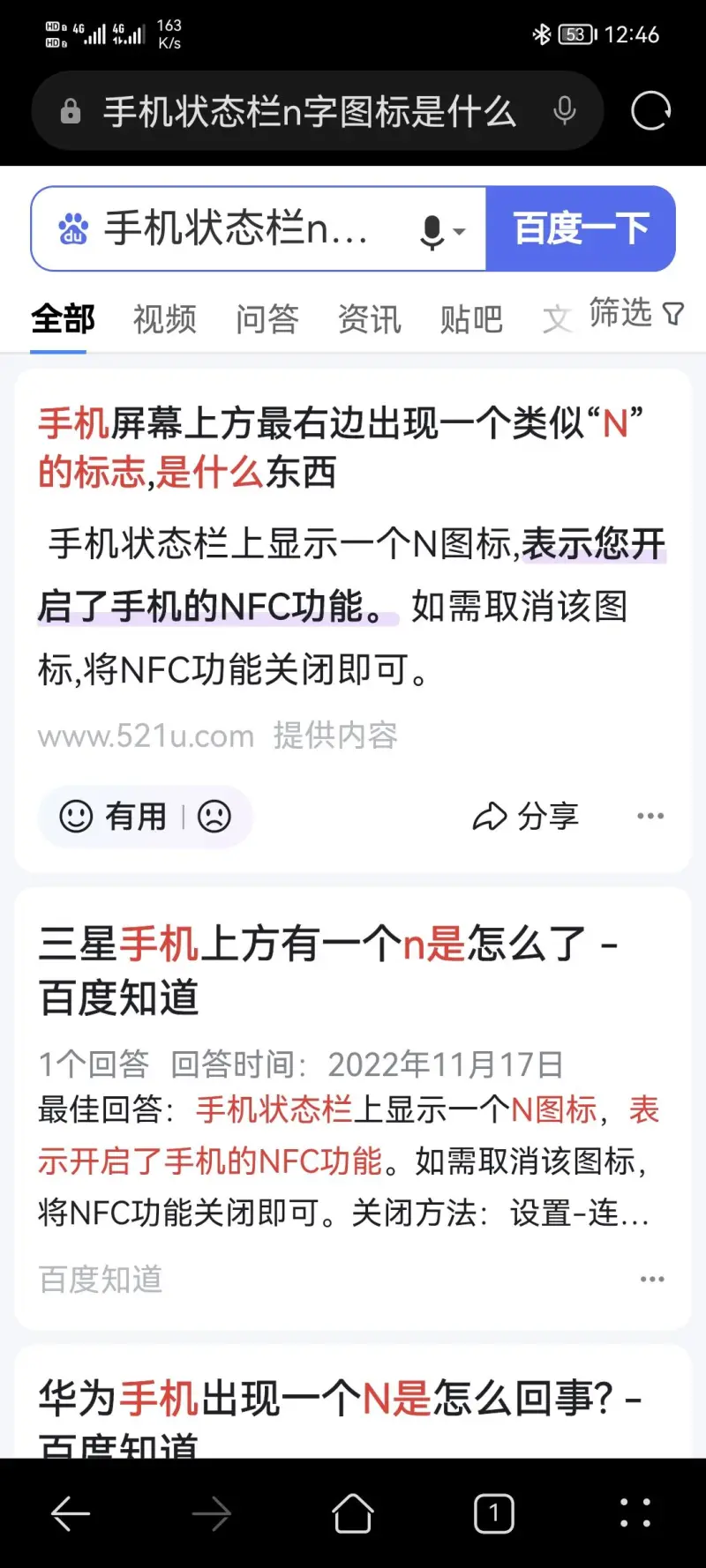Open the more options menu on the 百度知道 Samsung result
The height and width of the screenshot is (1568, 706).
coord(652,1279)
